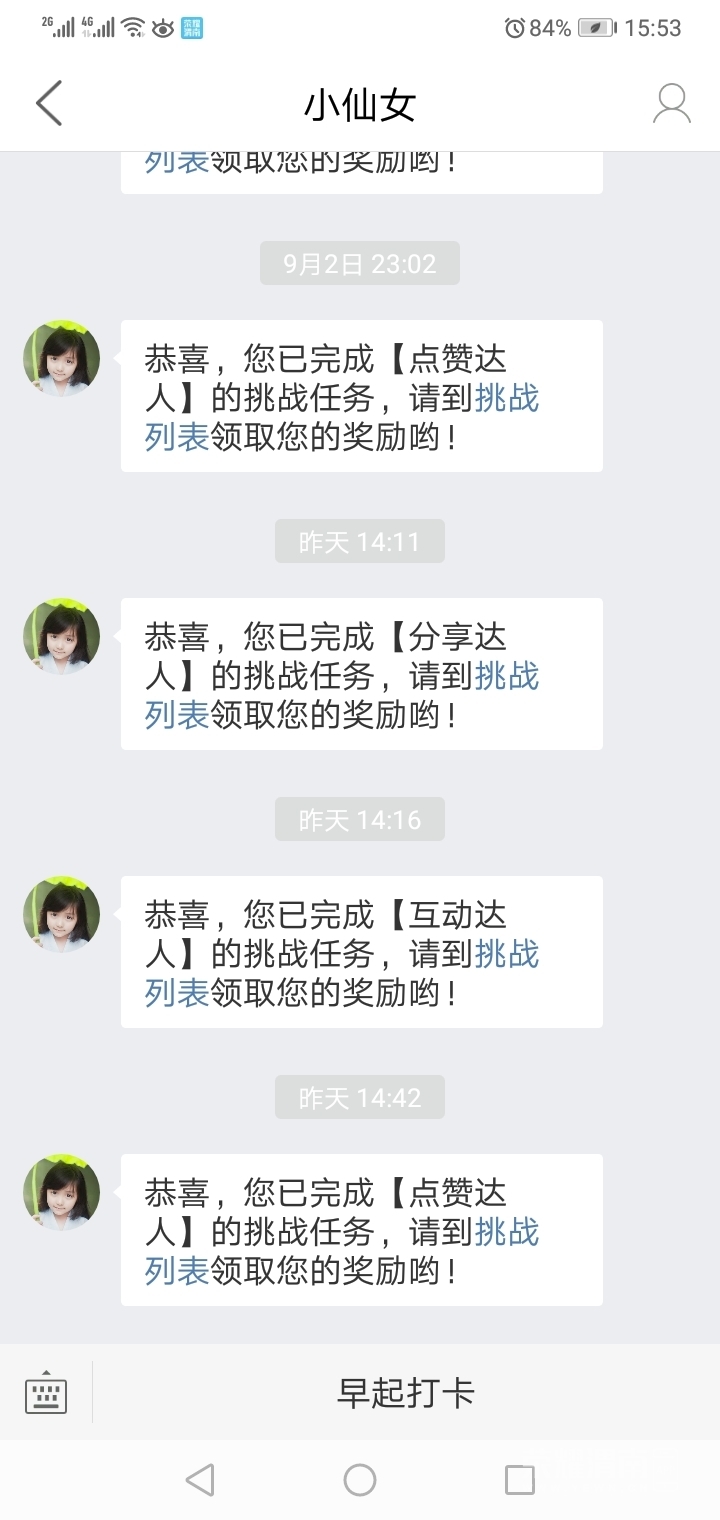Screen dimensions: 720x1520
Task: Open the 小仙女 account profile icon
Action: click(671, 104)
